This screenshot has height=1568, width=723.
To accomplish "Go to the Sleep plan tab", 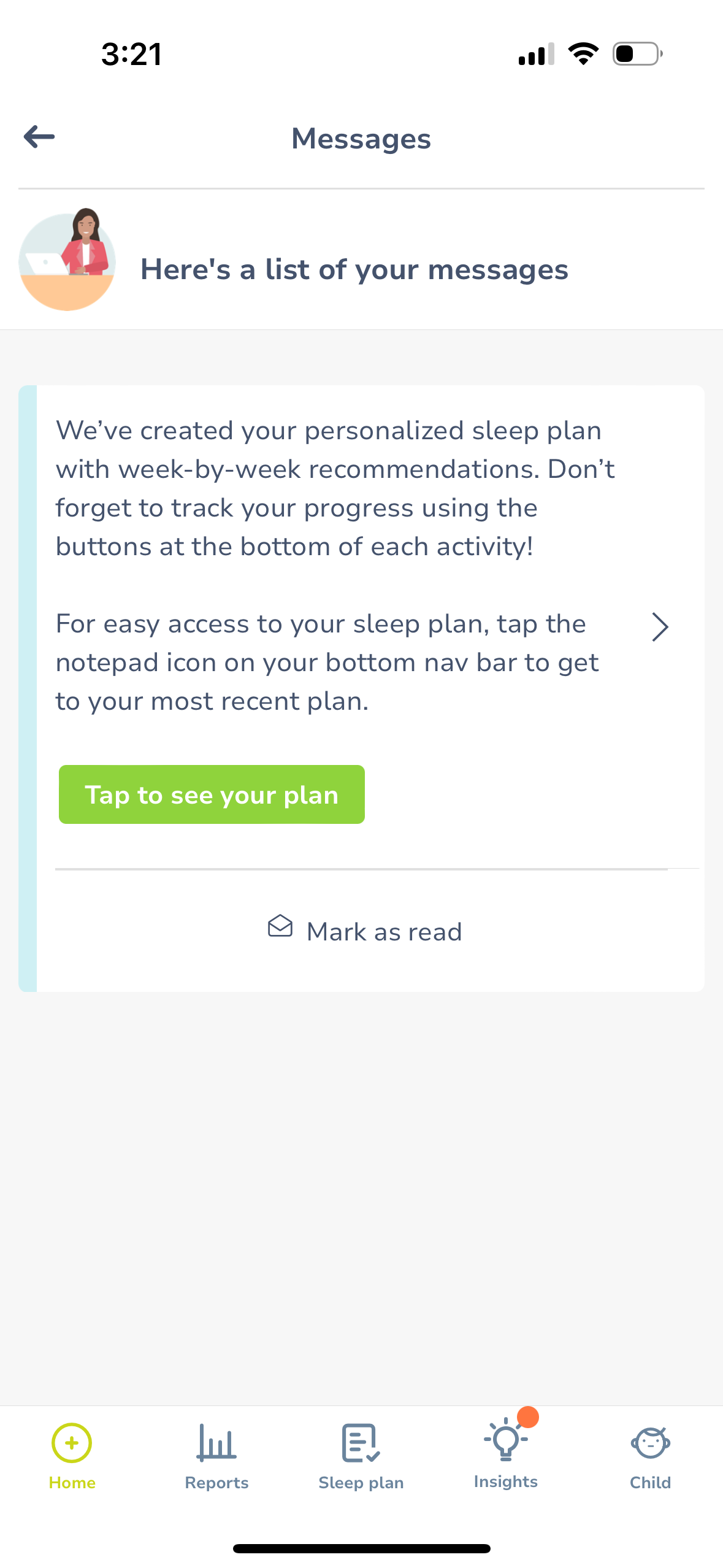I will click(361, 1456).
